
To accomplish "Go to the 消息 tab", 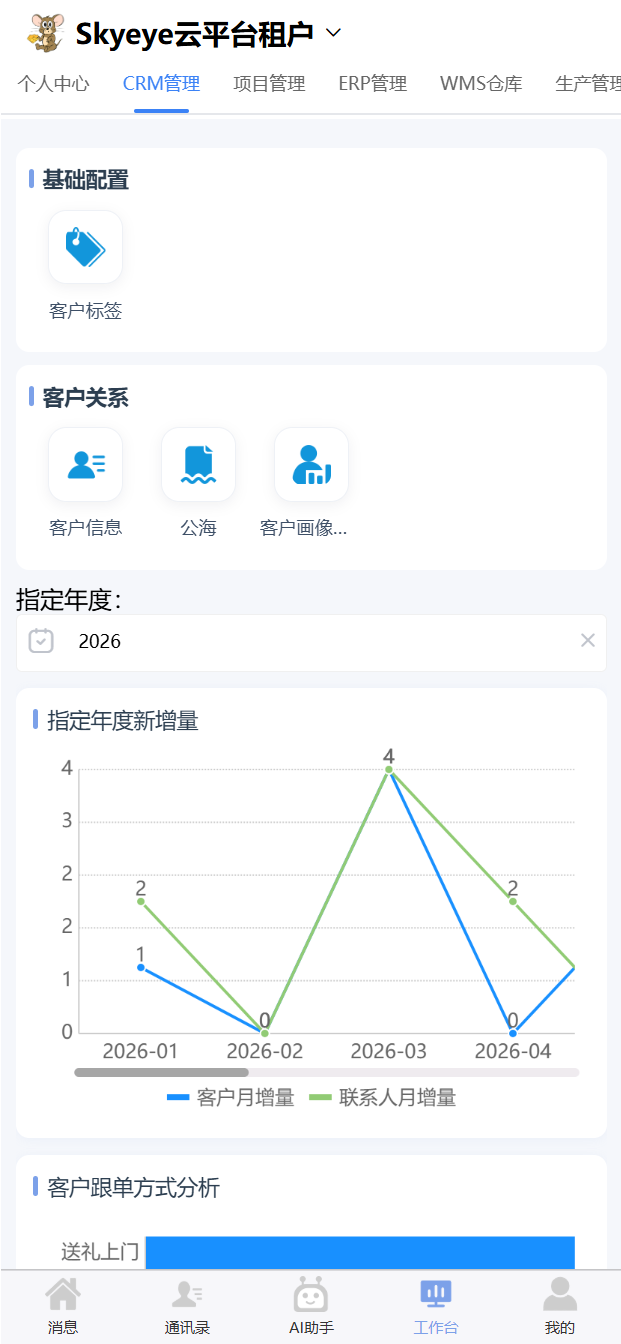I will (x=63, y=1308).
